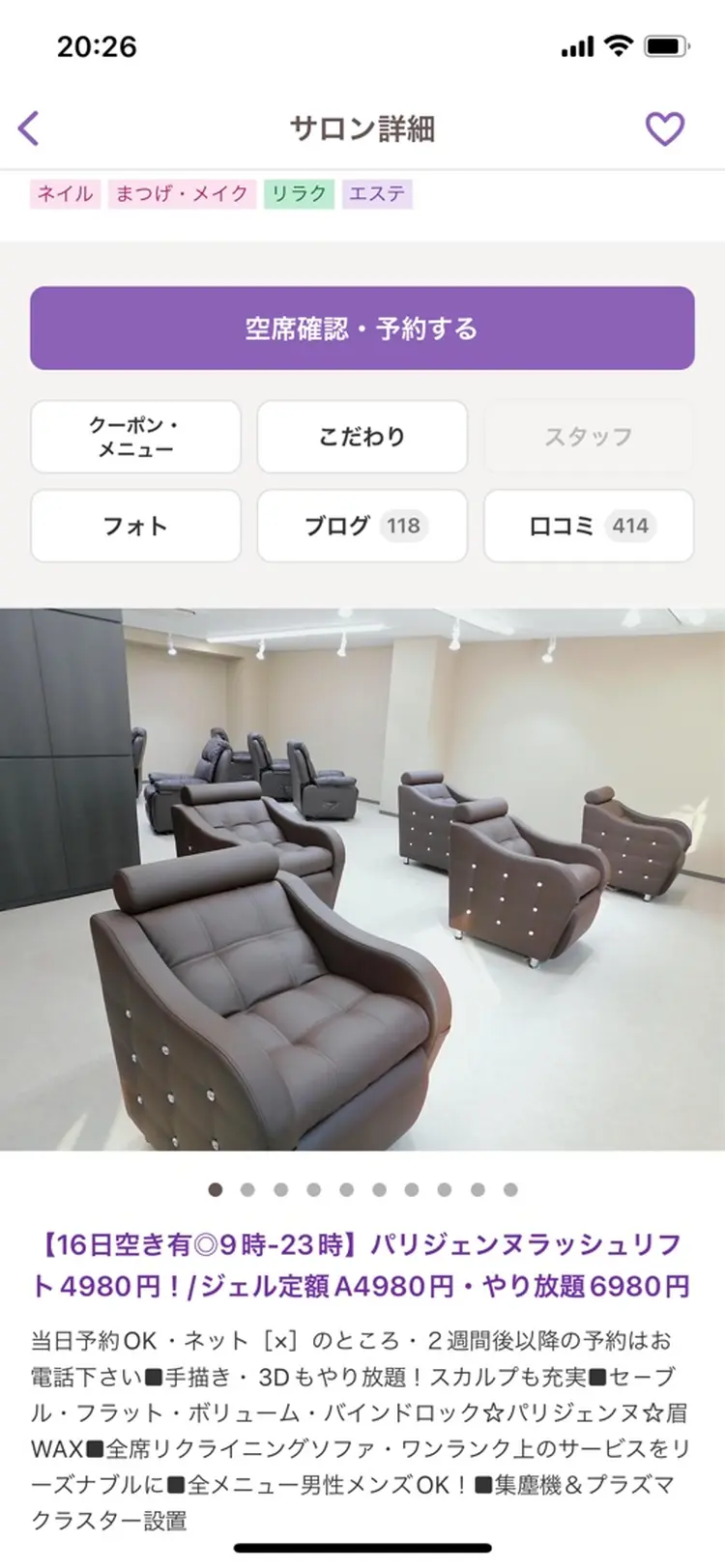Tap the heart icon to favorite this salon
The height and width of the screenshot is (1568, 725).
click(x=665, y=128)
